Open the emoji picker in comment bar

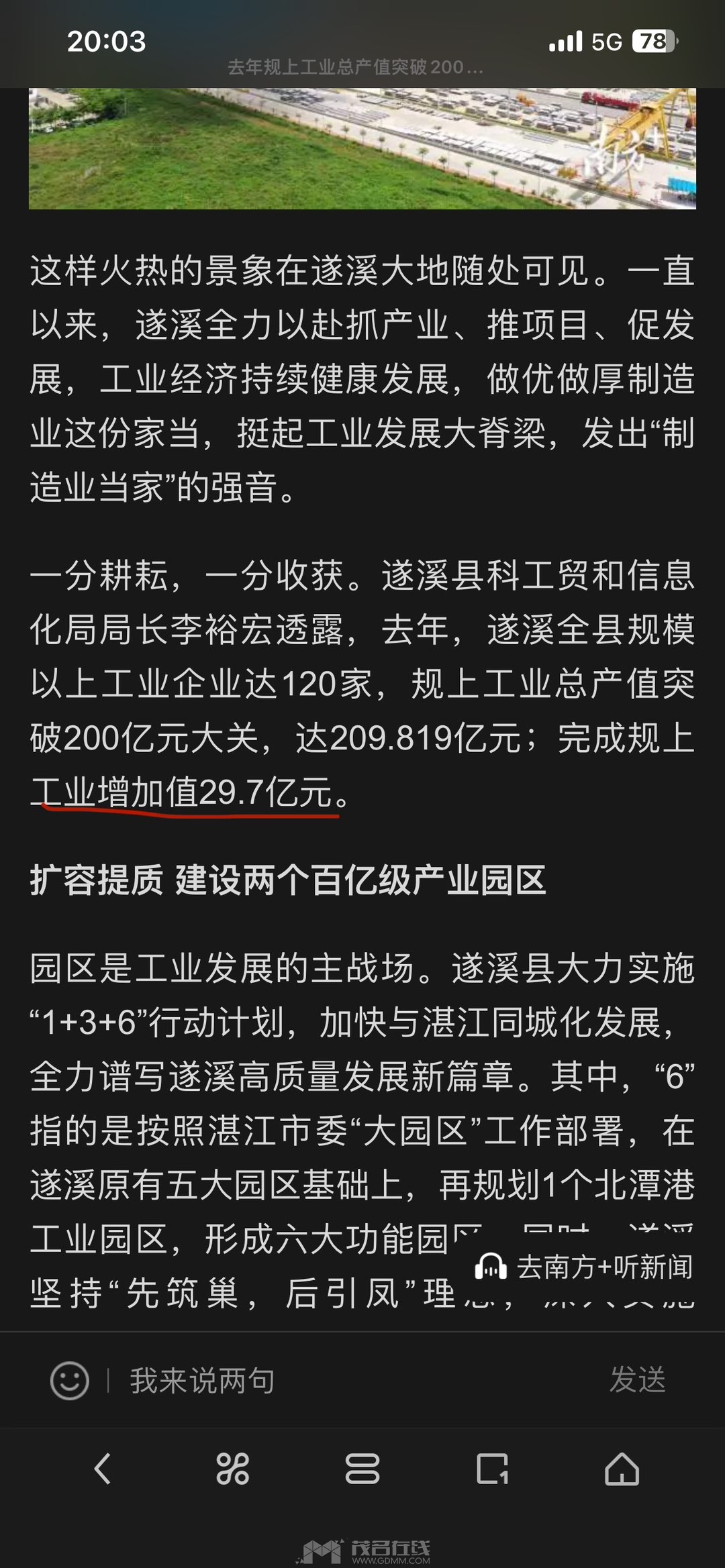click(69, 1381)
